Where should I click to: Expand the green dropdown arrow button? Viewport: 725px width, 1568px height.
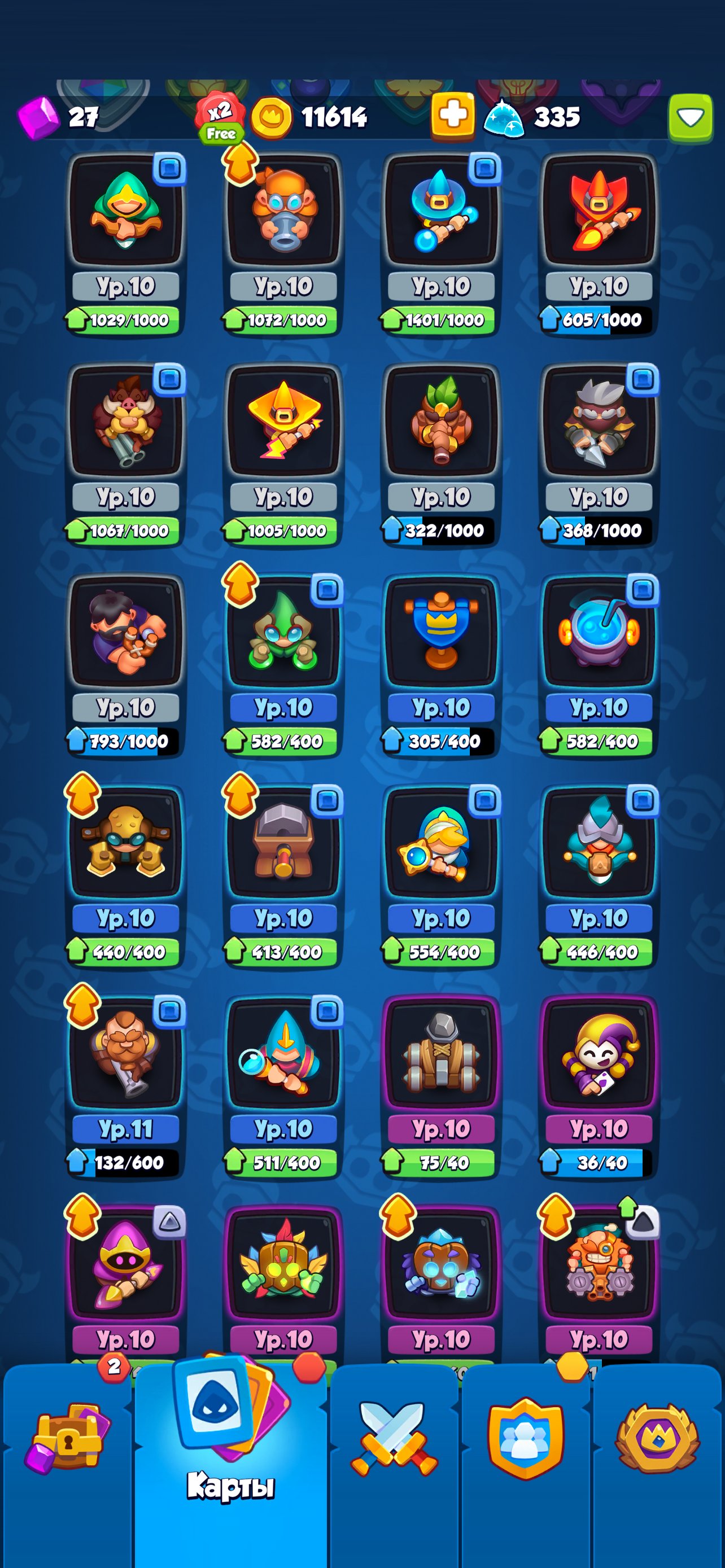pos(691,117)
